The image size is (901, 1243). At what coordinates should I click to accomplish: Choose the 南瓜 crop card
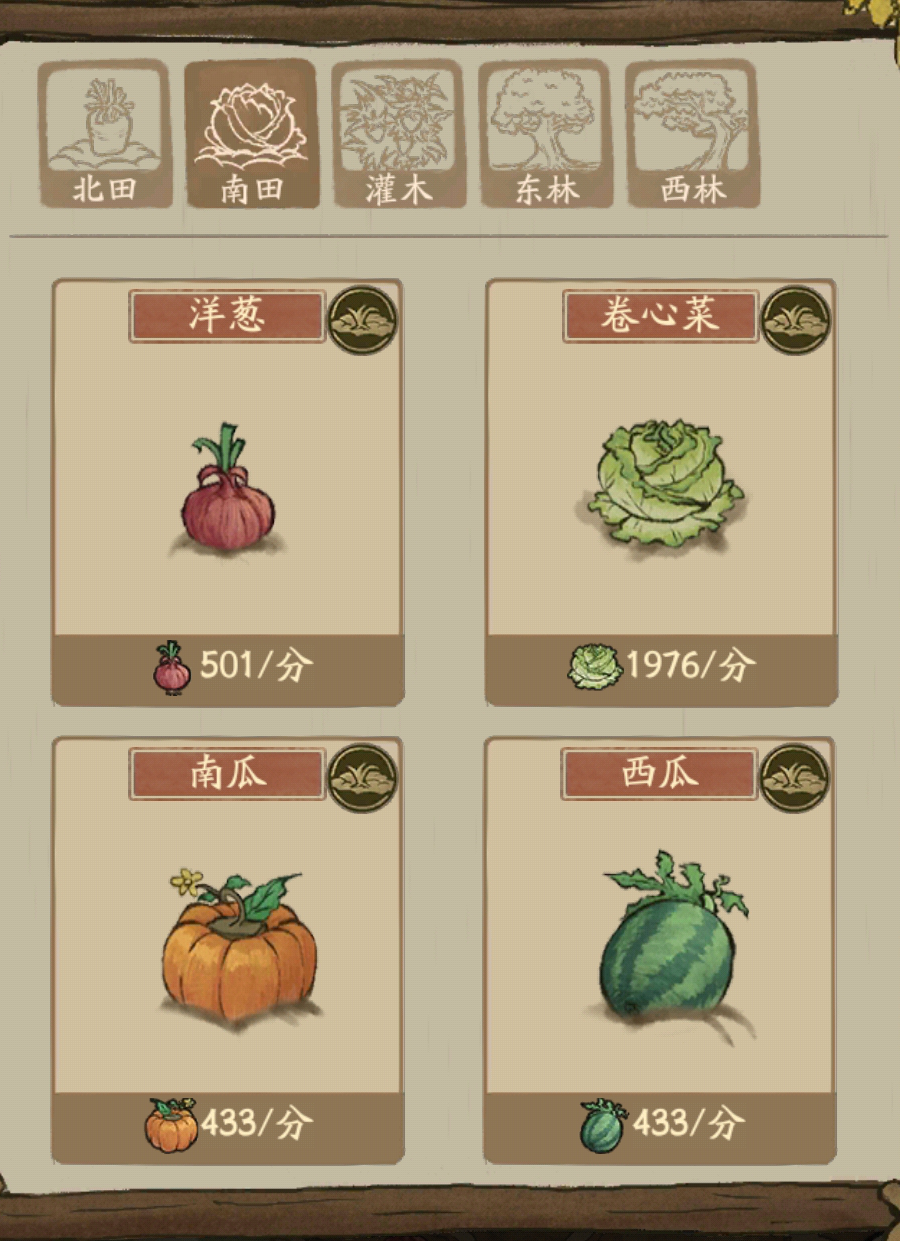point(228,950)
